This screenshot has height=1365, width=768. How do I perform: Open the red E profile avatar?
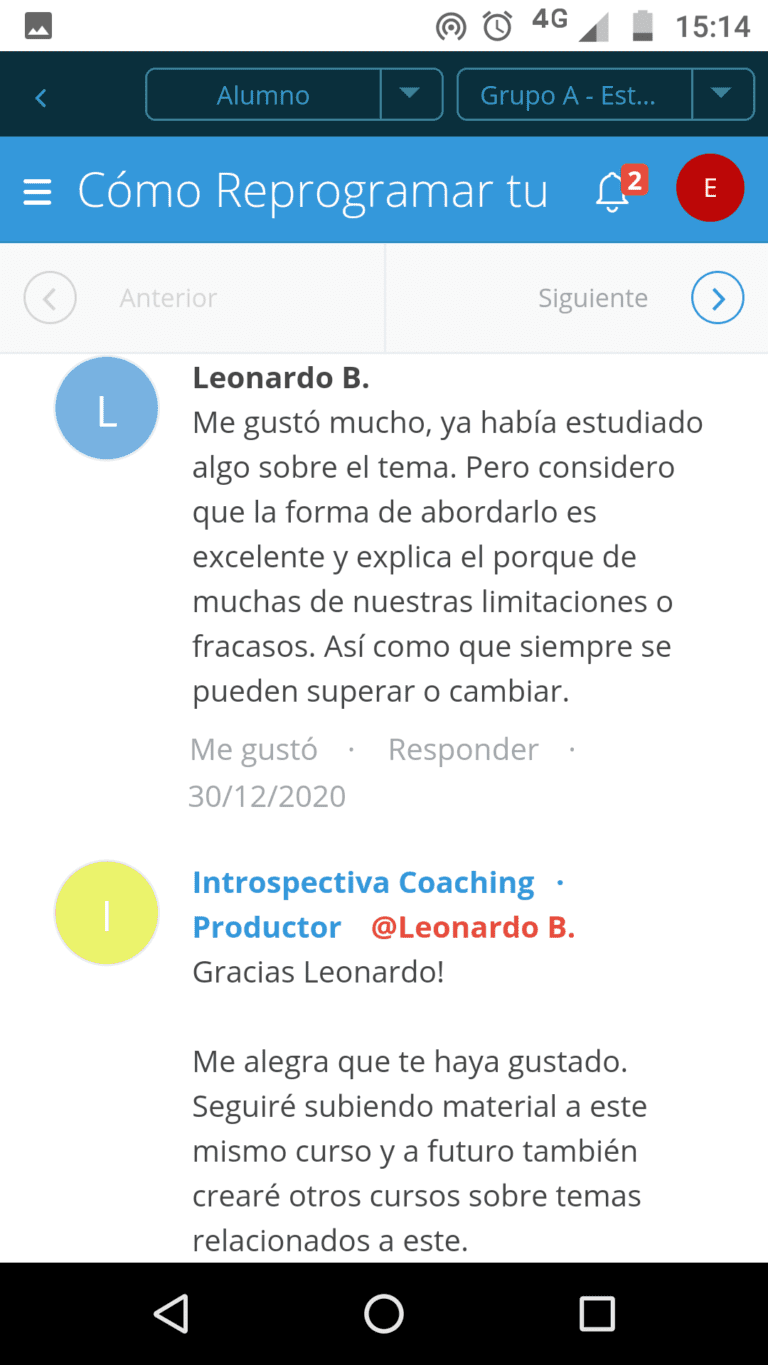click(709, 188)
